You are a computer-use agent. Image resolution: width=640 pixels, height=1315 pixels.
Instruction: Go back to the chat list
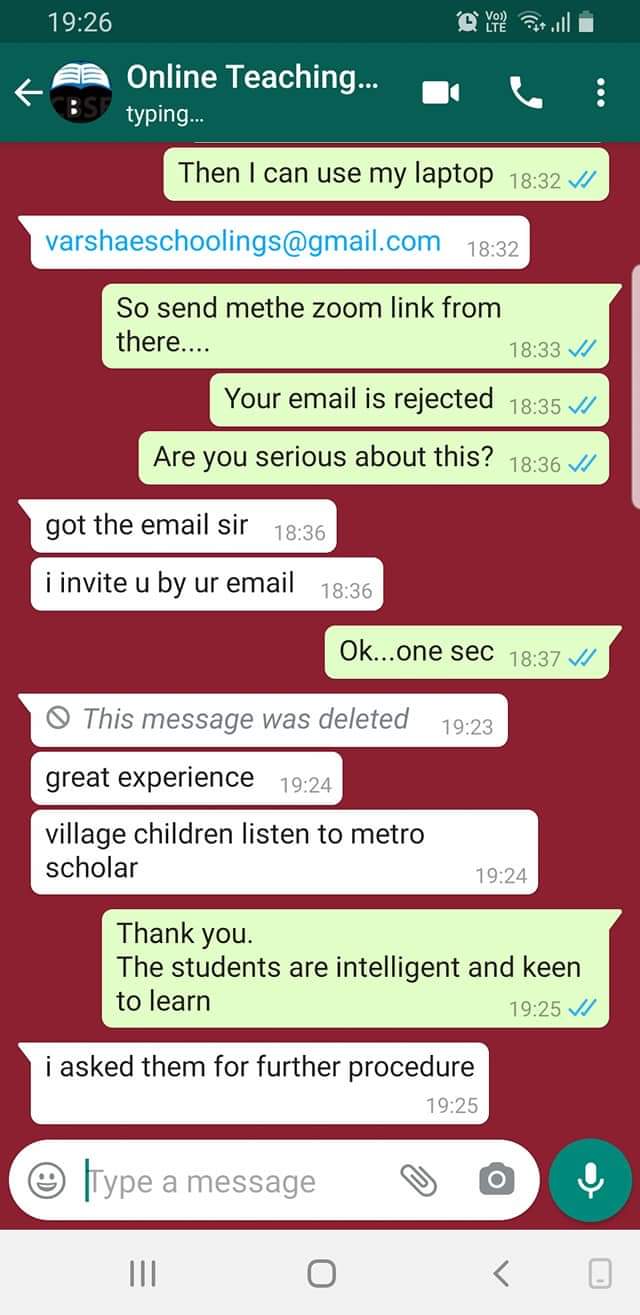coord(27,94)
